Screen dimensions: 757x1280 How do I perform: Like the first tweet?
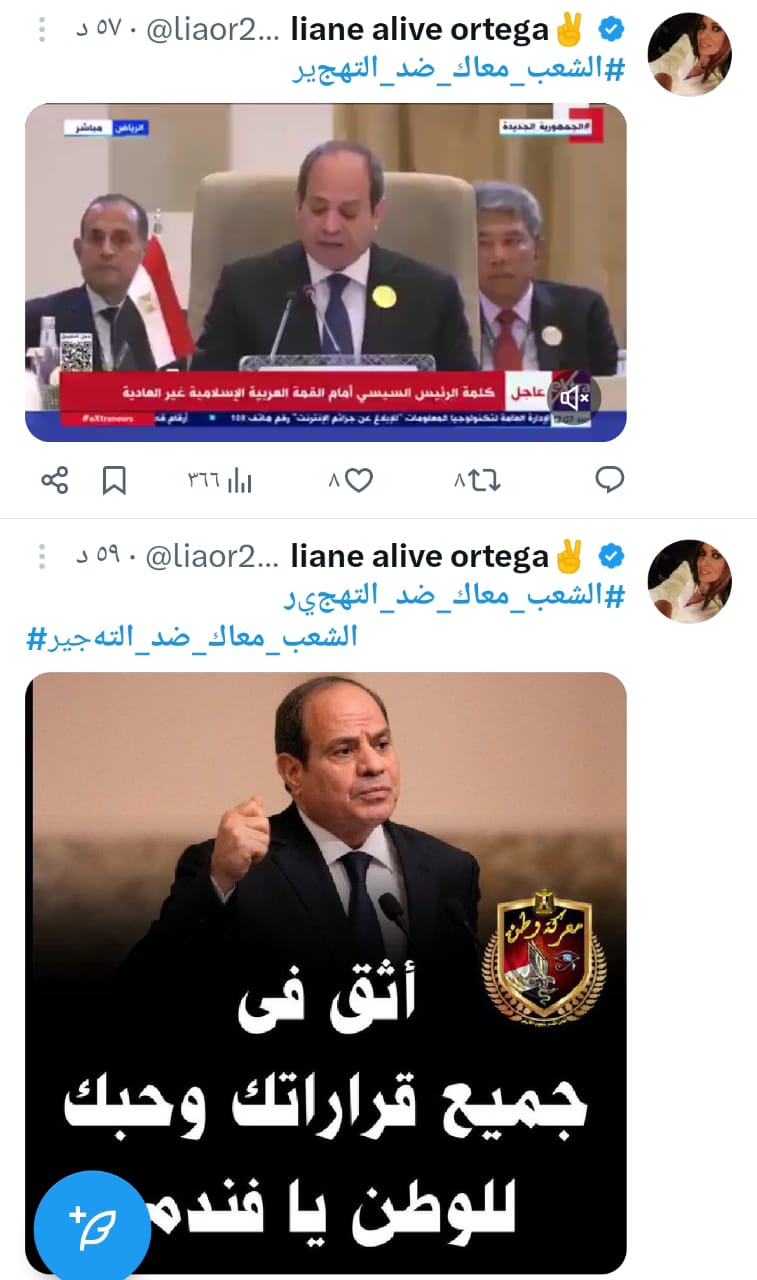pyautogui.click(x=351, y=481)
